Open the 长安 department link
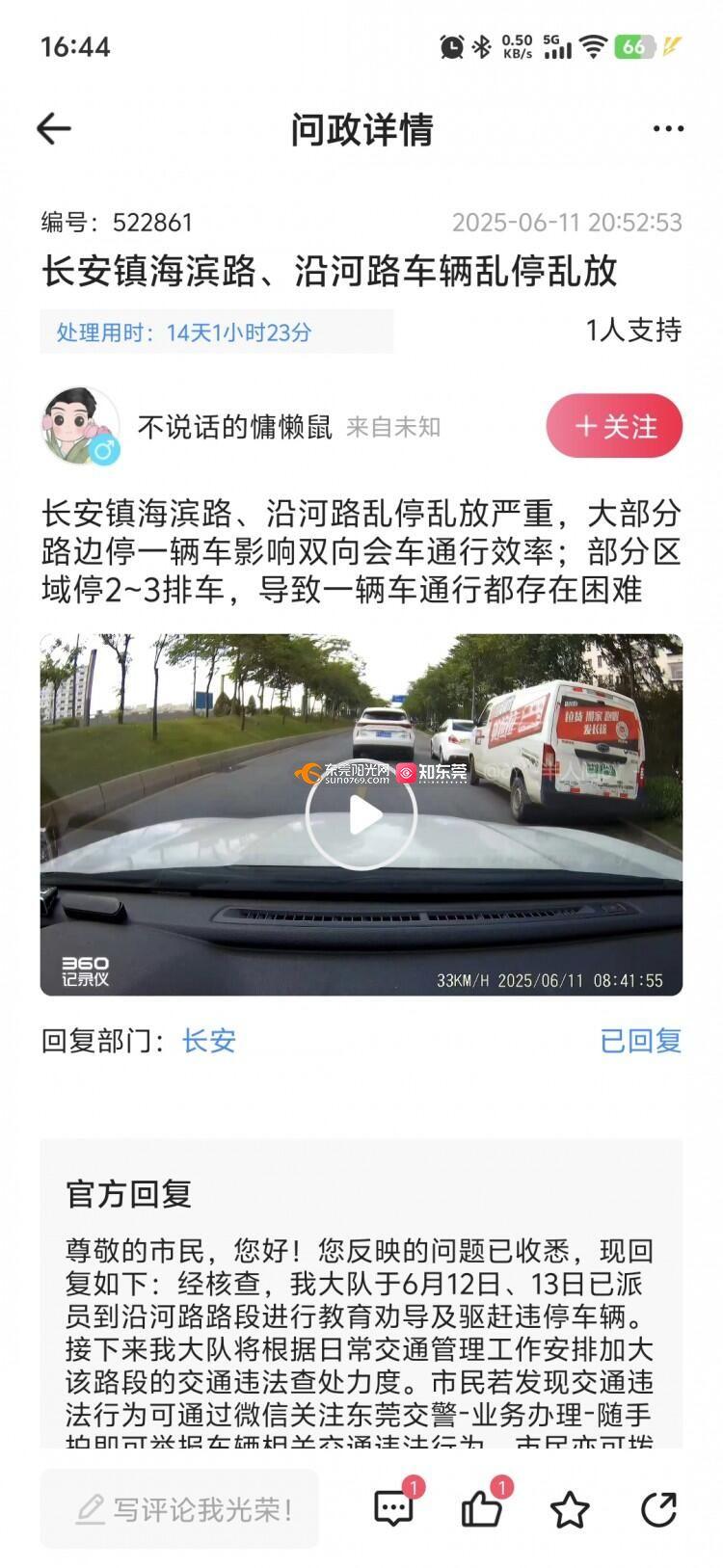723x1568 pixels. coord(209,1041)
